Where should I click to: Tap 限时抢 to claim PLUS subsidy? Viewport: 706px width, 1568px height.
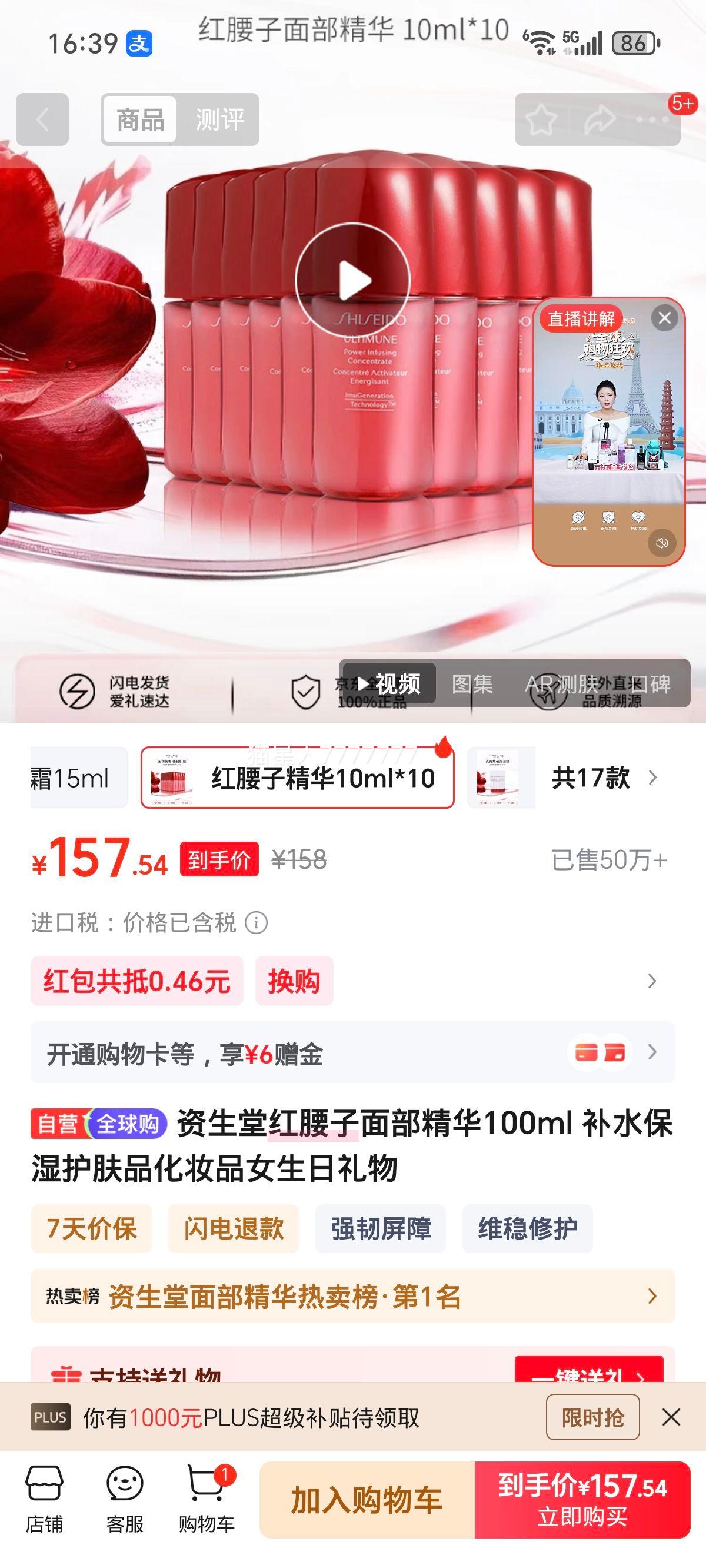(593, 1417)
